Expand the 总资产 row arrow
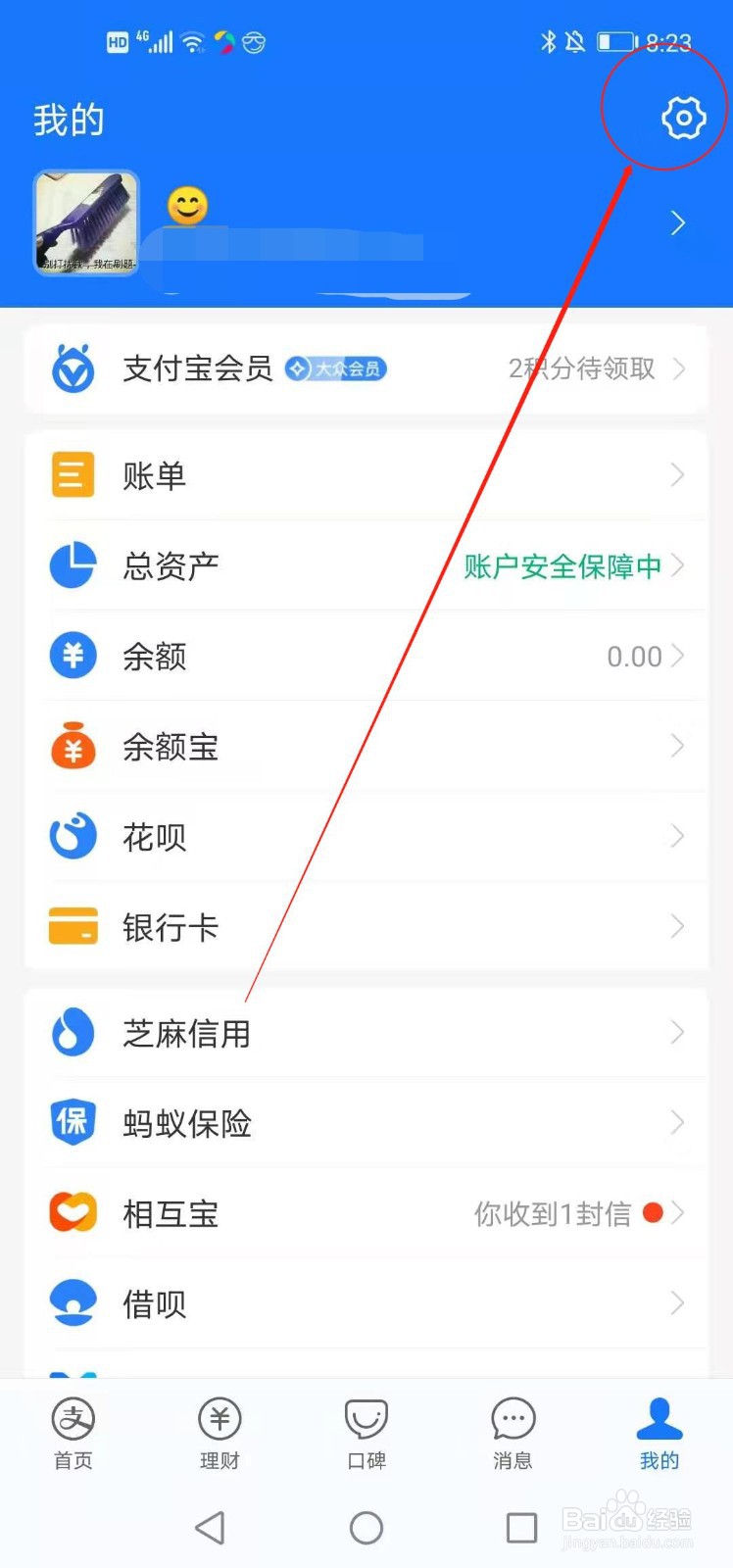733x1568 pixels. tap(677, 565)
